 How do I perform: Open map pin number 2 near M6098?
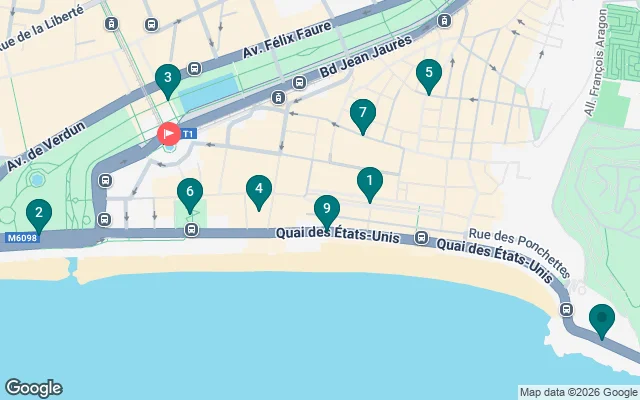tap(38, 212)
